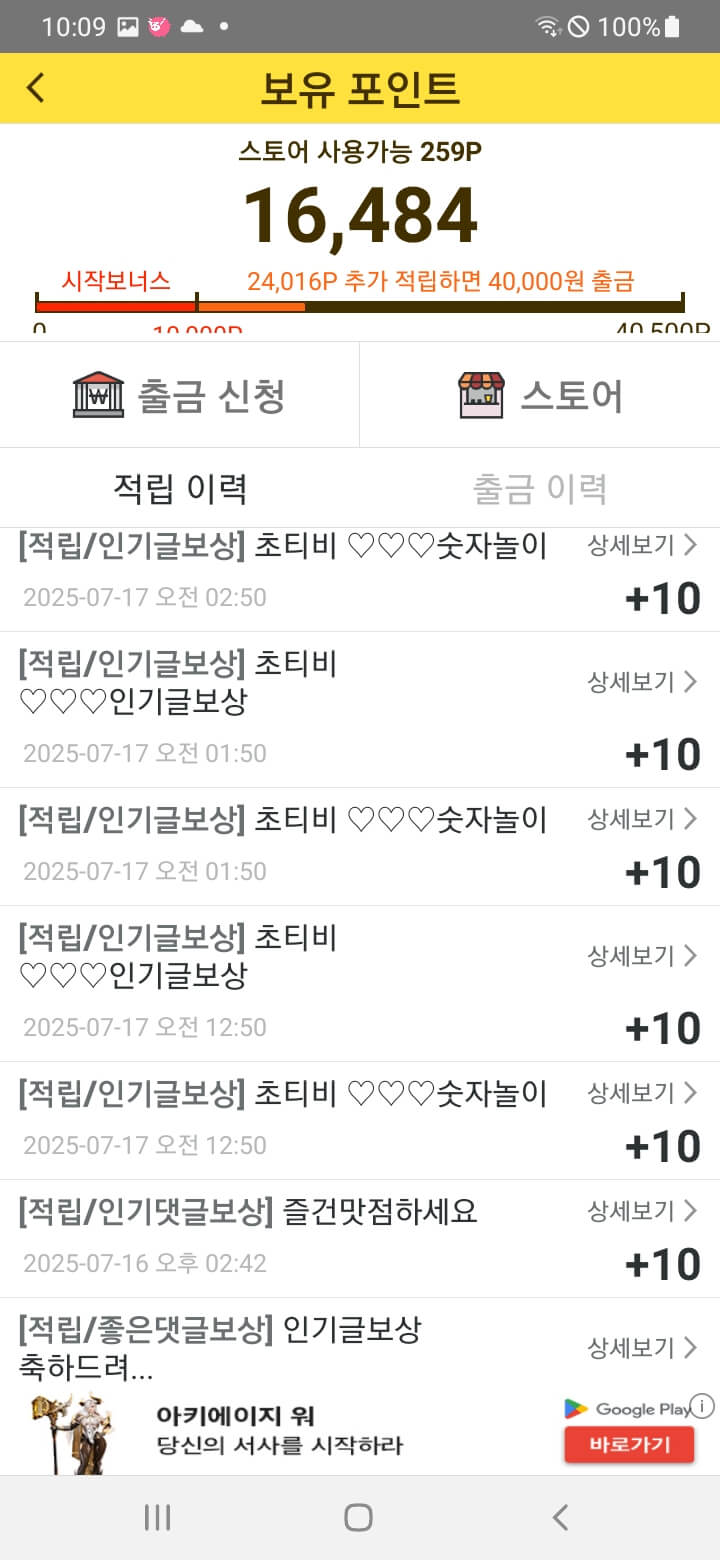This screenshot has height=1560, width=720.
Task: View 상세보기 for the 12:50 인기글보상 entry
Action: click(x=642, y=955)
